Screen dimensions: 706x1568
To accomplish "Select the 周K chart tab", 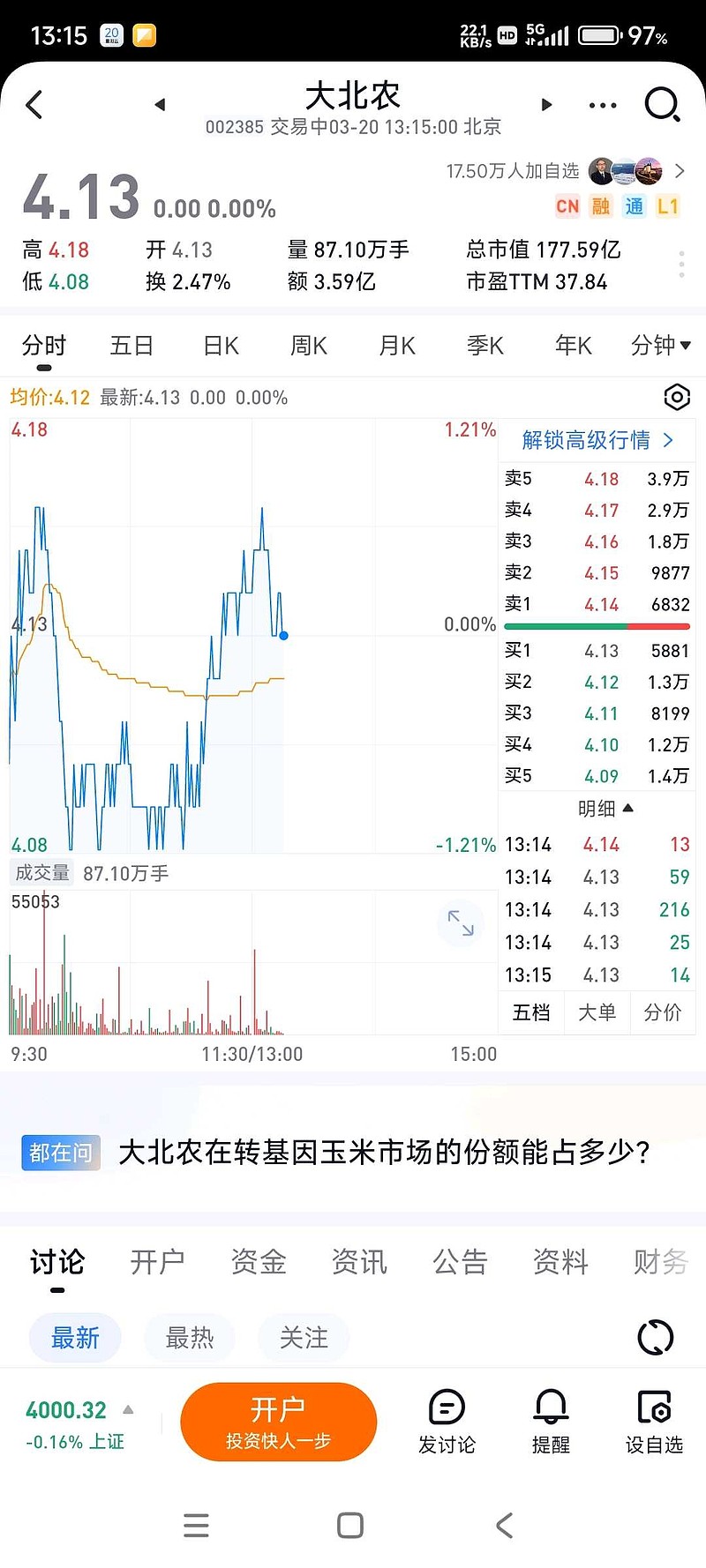I will tap(309, 346).
